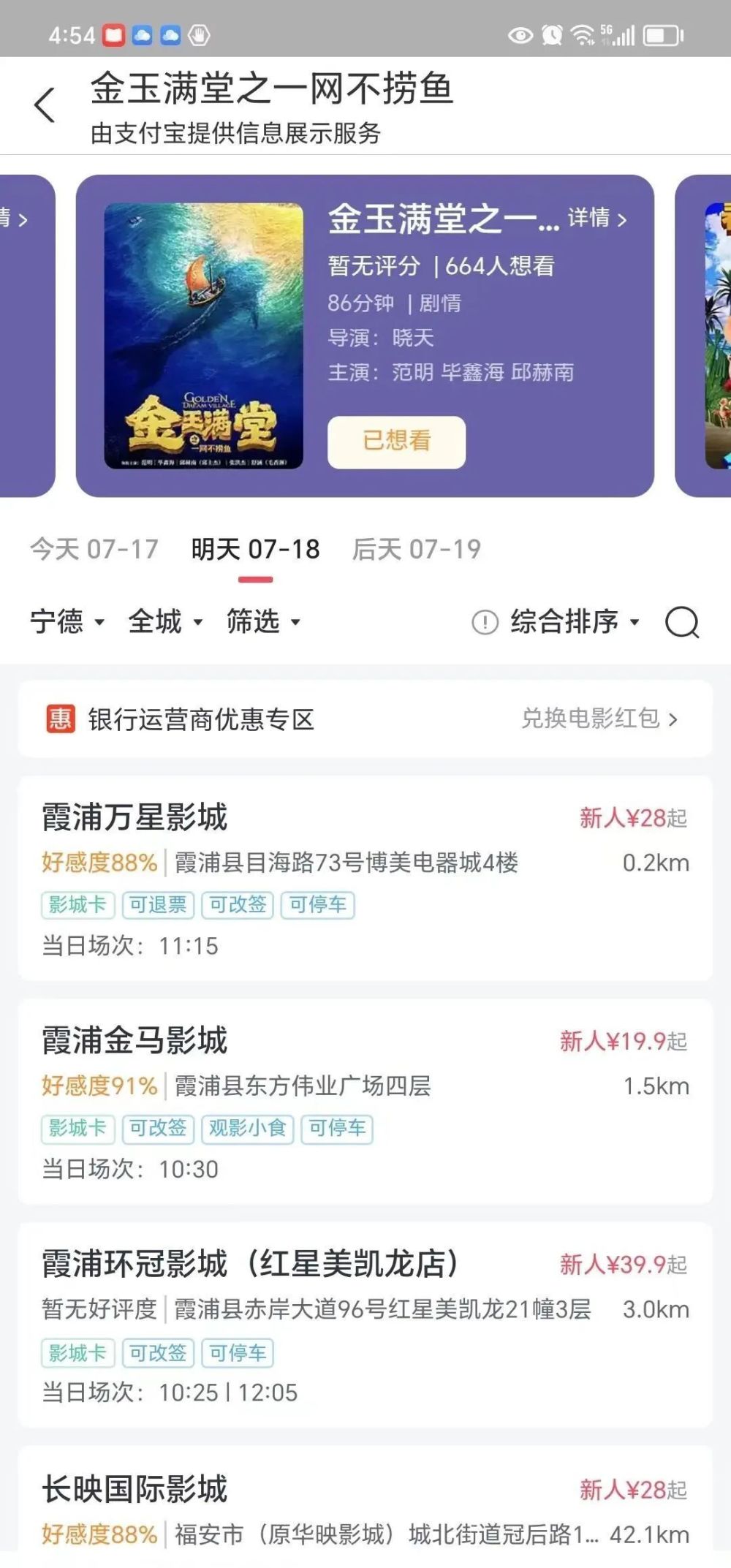Tap the 已想看 button
Screen dimensions: 731x1568
click(396, 442)
